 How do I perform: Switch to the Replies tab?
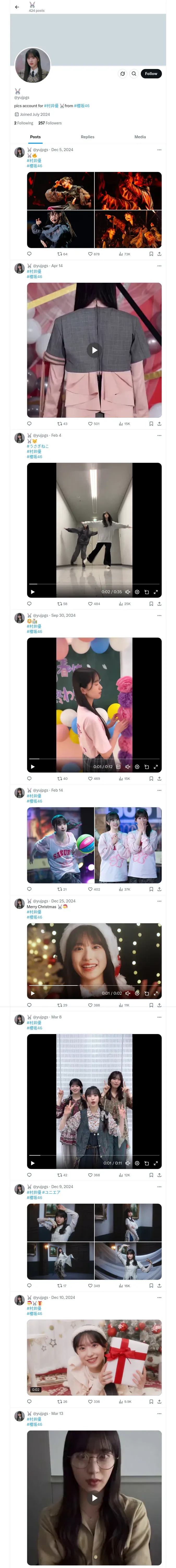(87, 137)
